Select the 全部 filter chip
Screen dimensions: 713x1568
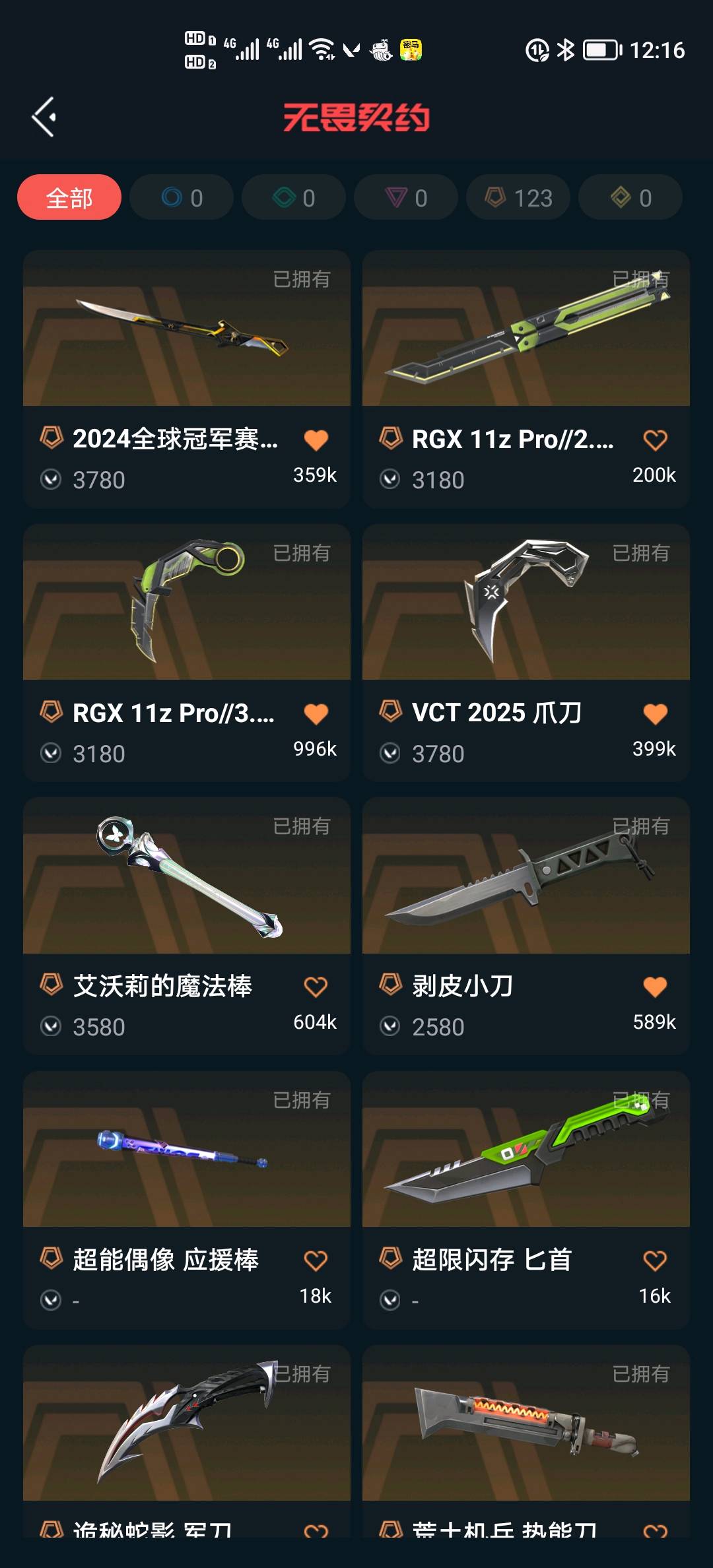pos(69,197)
